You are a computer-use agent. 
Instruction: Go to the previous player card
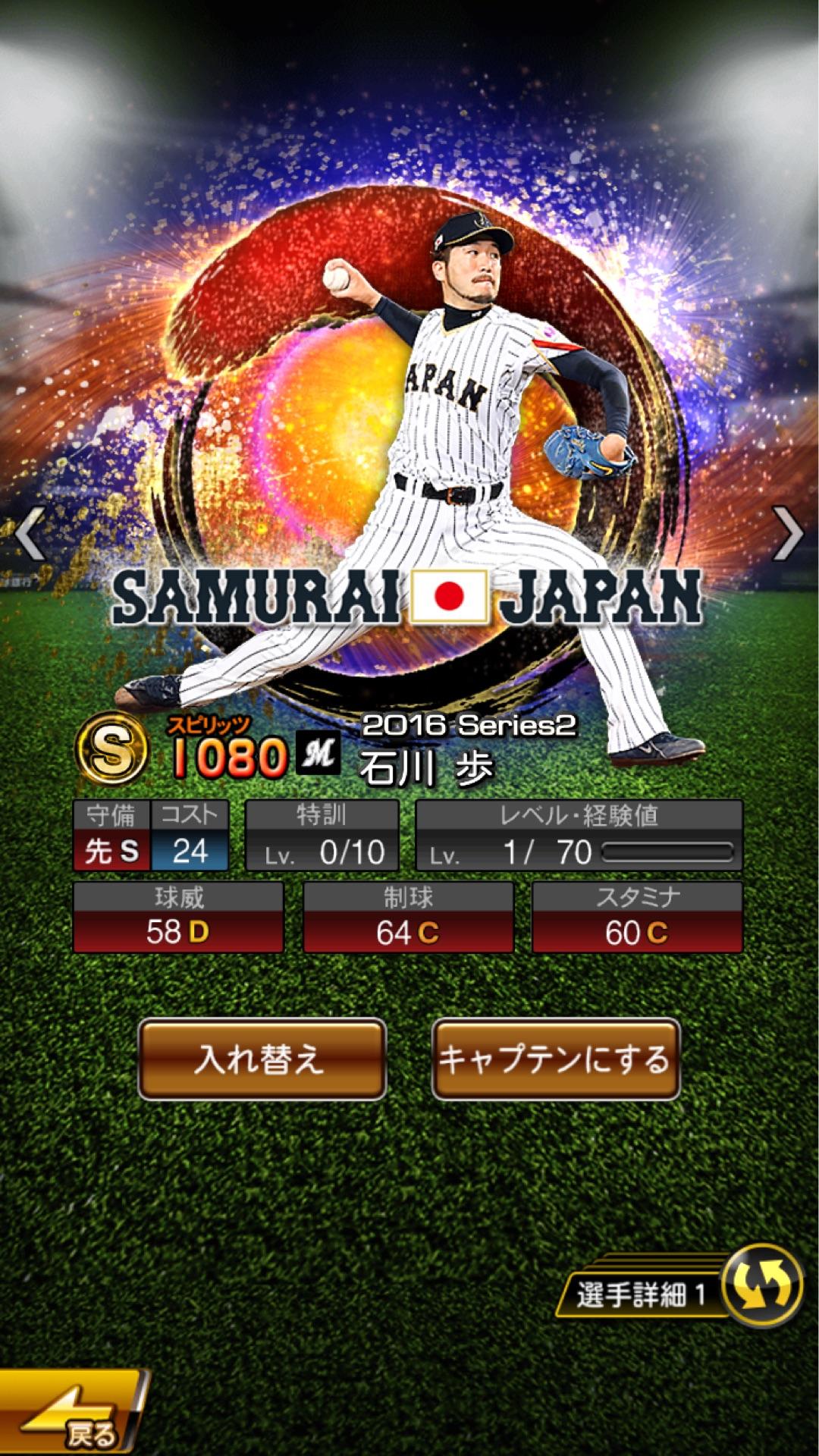30,534
